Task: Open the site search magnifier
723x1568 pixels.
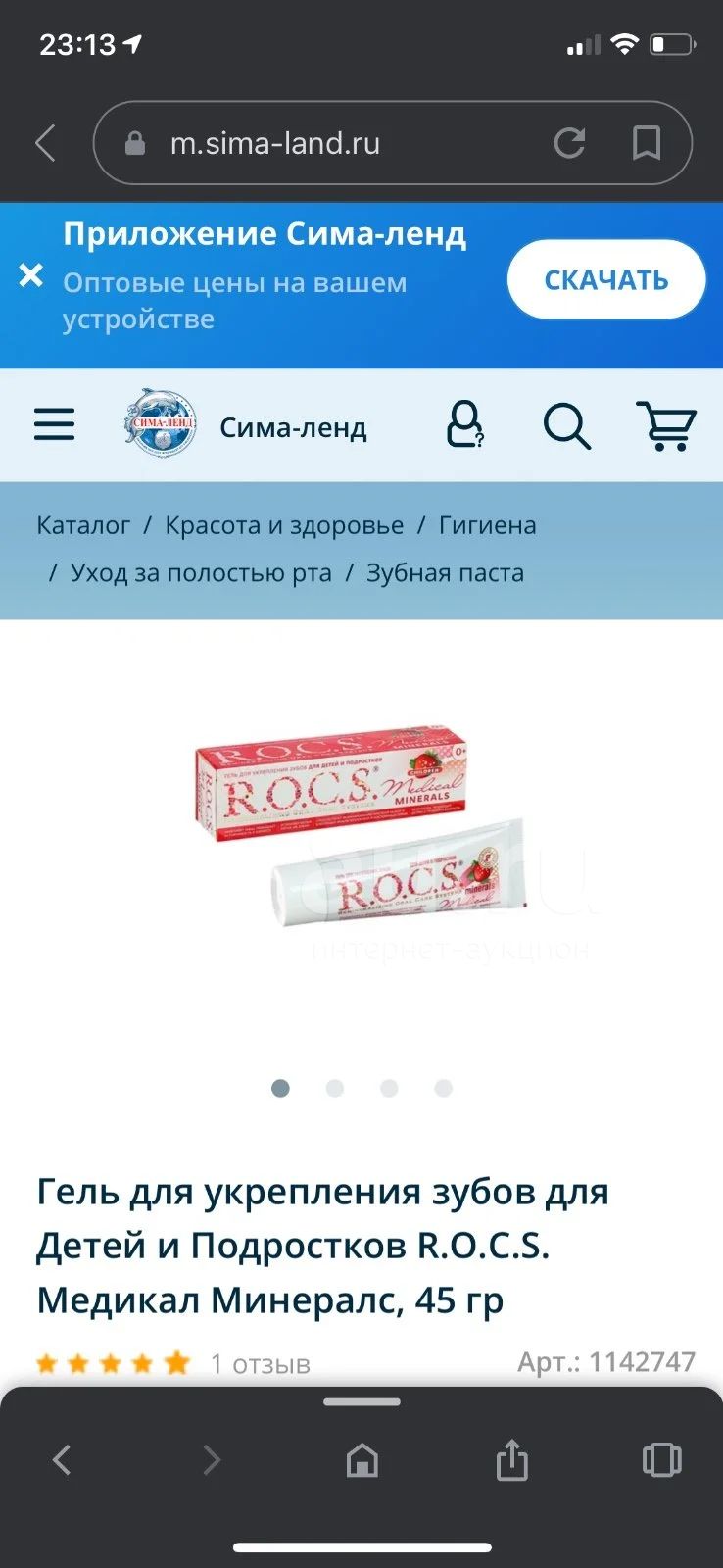Action: pyautogui.click(x=567, y=426)
